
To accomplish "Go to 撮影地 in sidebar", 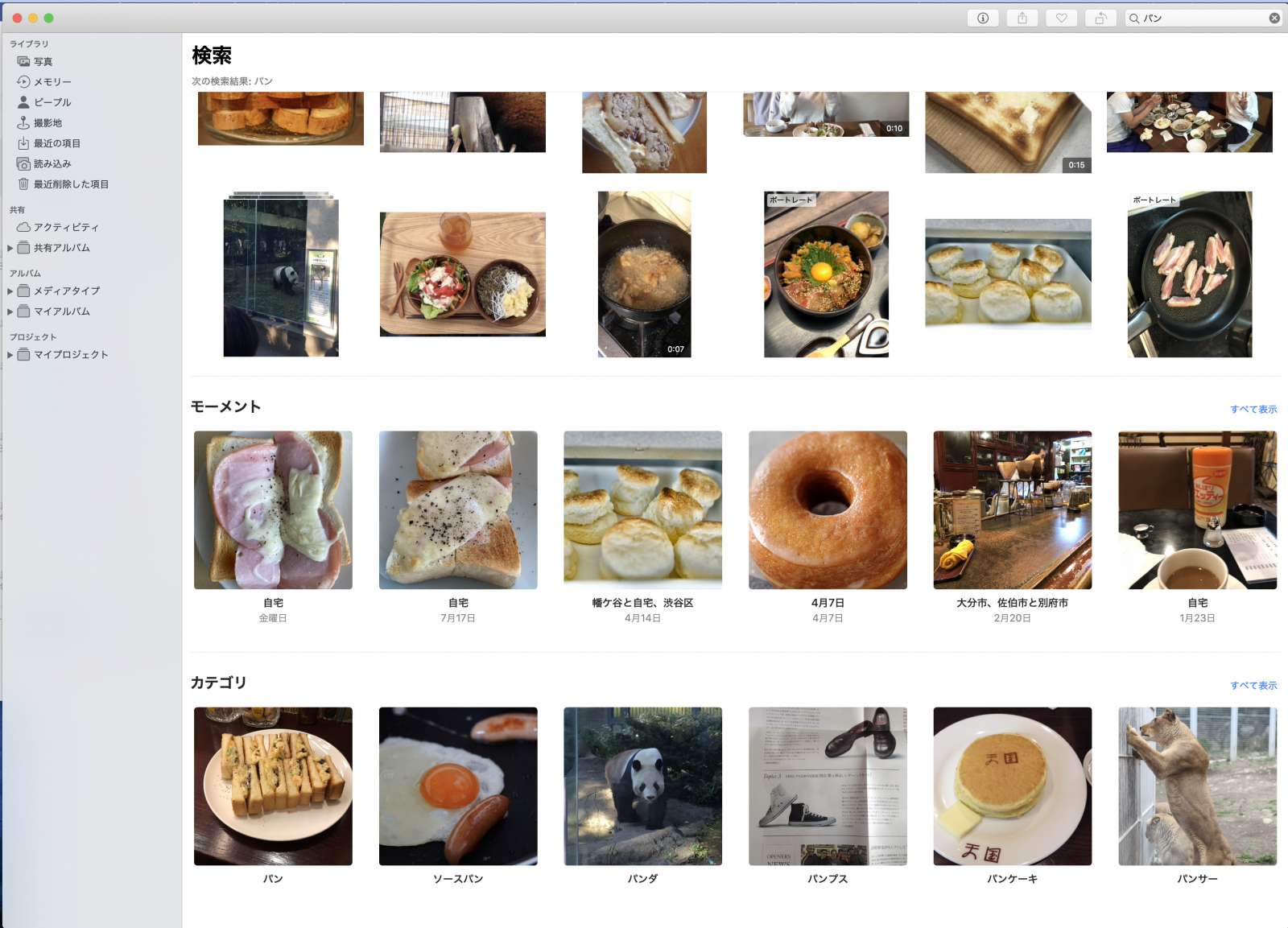I will point(47,122).
